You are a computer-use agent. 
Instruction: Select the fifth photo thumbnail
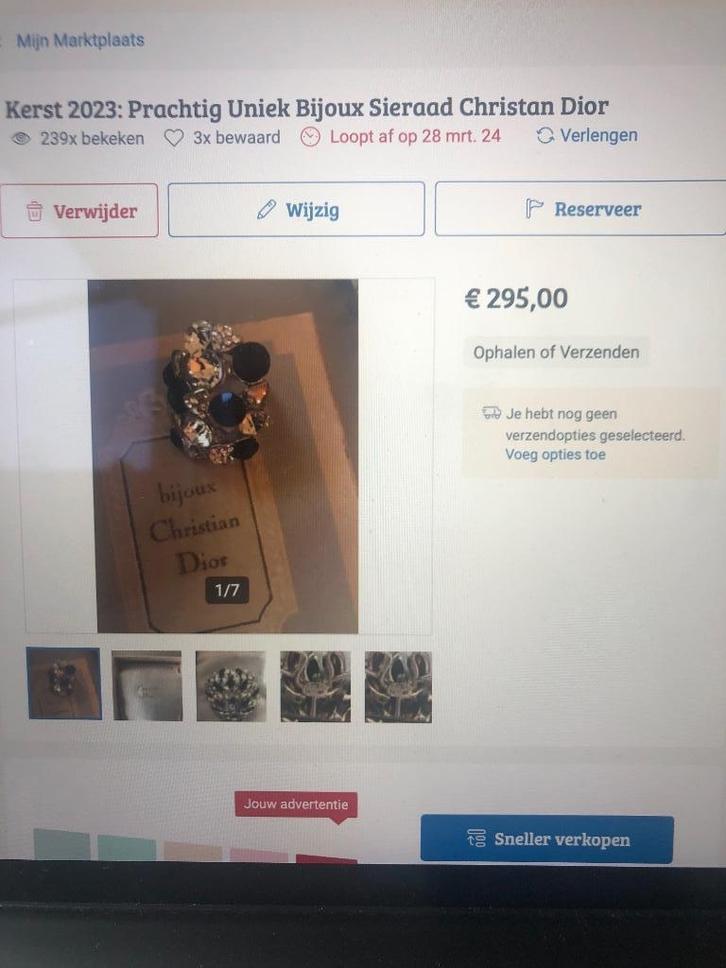click(398, 686)
